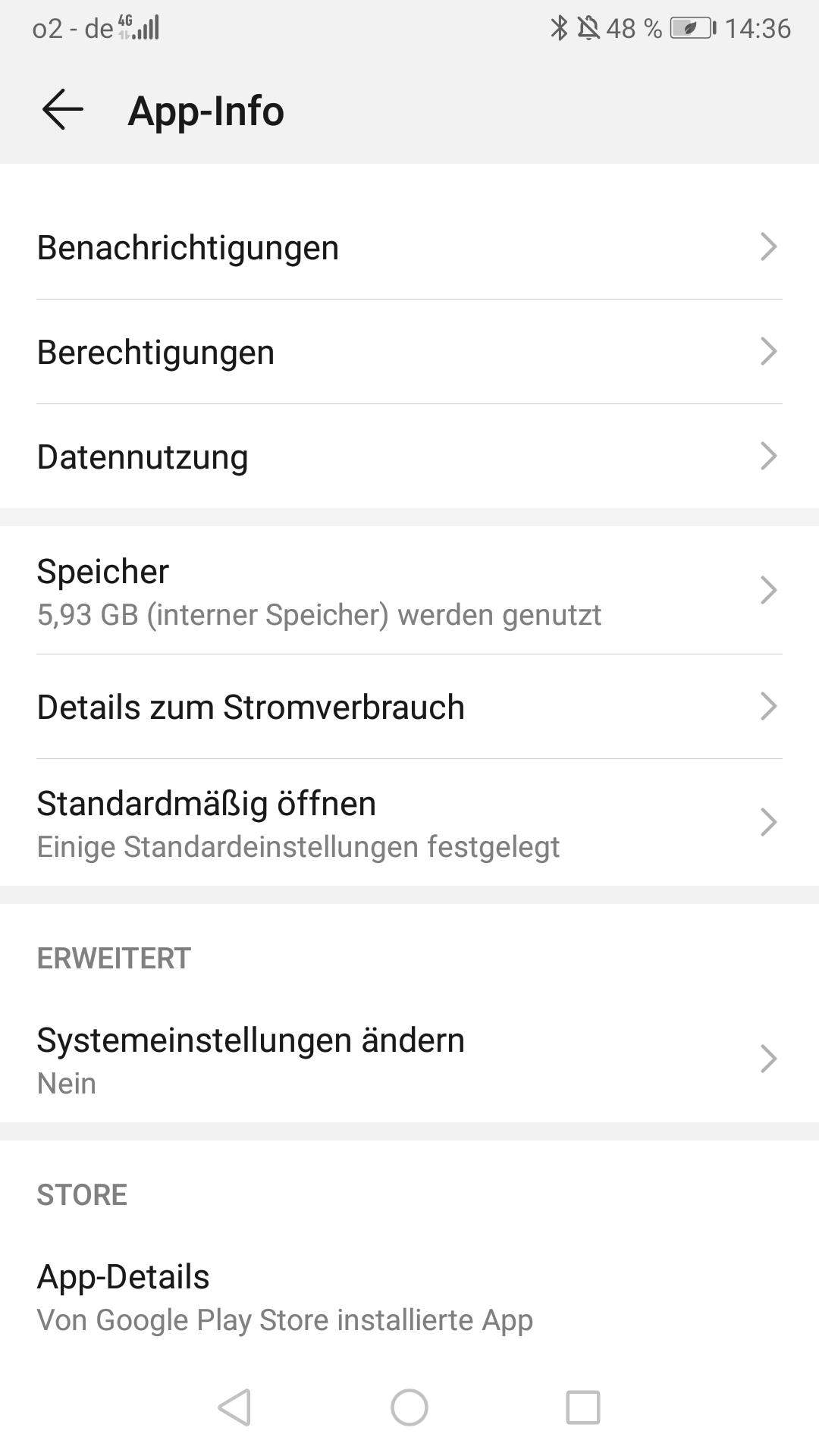Screen dimensions: 819x1456
Task: Expand Benachrichtigungen via its chevron
Action: point(768,246)
